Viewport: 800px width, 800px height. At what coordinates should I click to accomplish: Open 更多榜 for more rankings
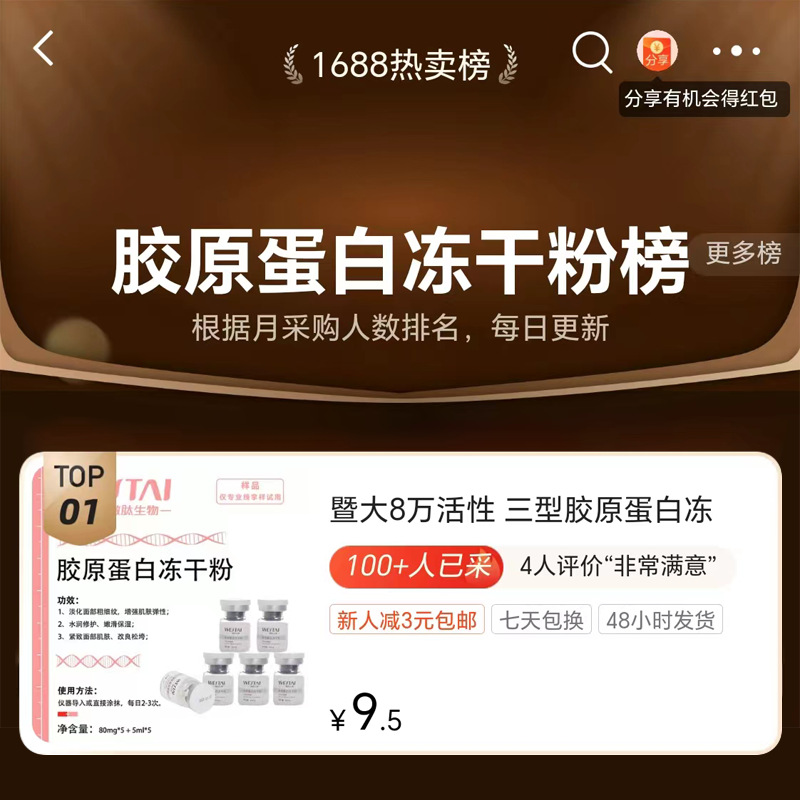tap(745, 254)
